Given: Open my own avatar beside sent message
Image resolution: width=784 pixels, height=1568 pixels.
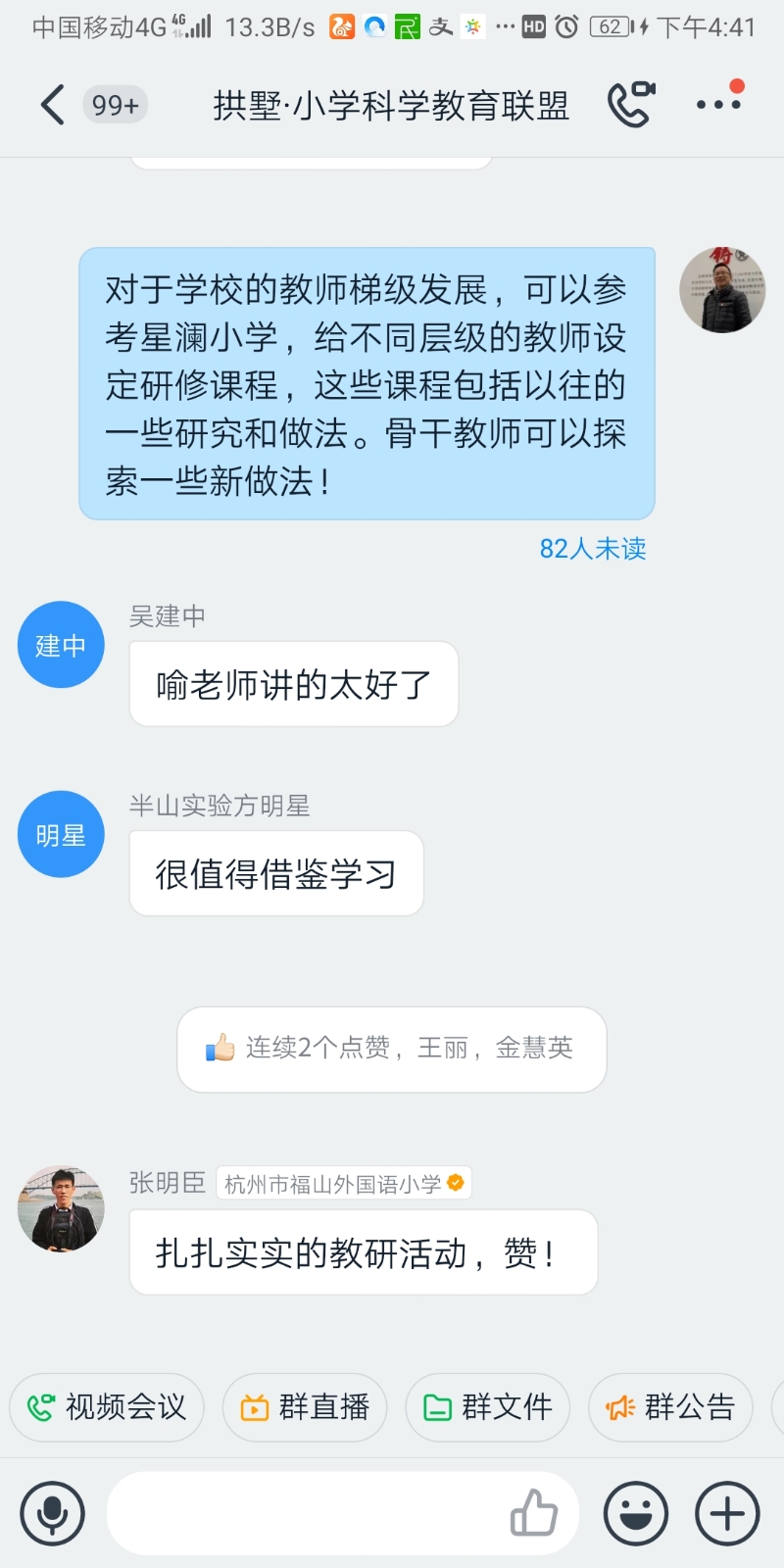Looking at the screenshot, I should [x=722, y=290].
